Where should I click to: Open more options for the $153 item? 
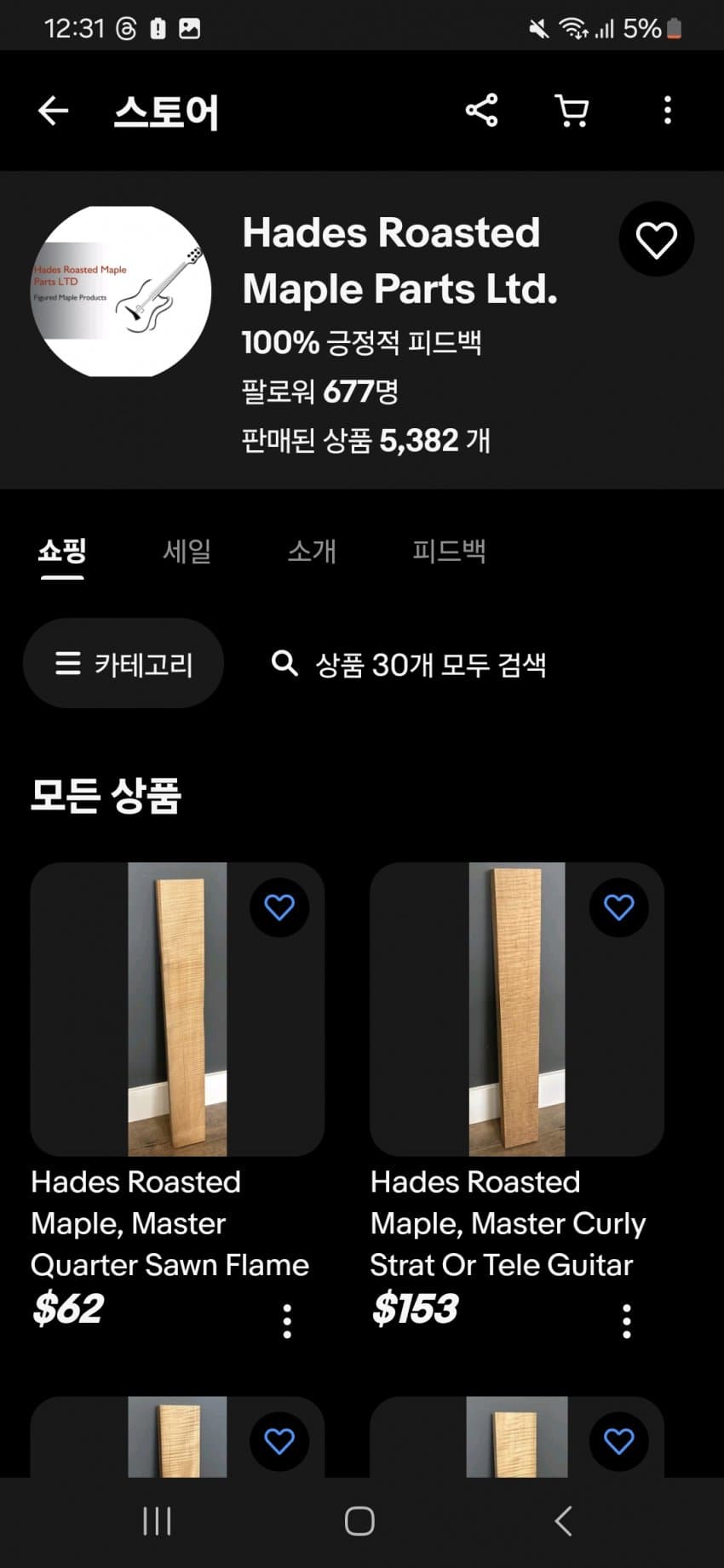point(627,1320)
